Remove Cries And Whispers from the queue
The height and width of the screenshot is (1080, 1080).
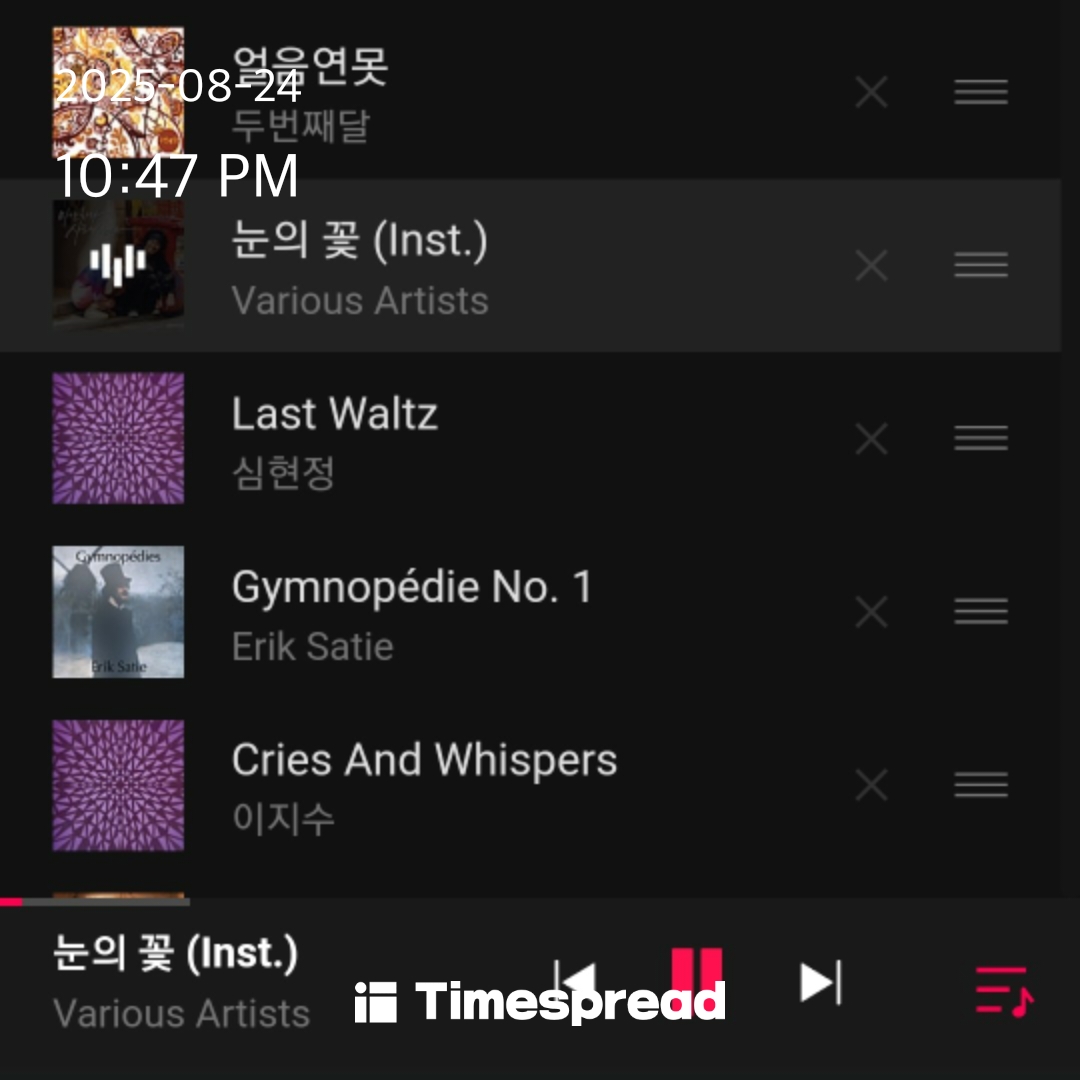click(871, 785)
